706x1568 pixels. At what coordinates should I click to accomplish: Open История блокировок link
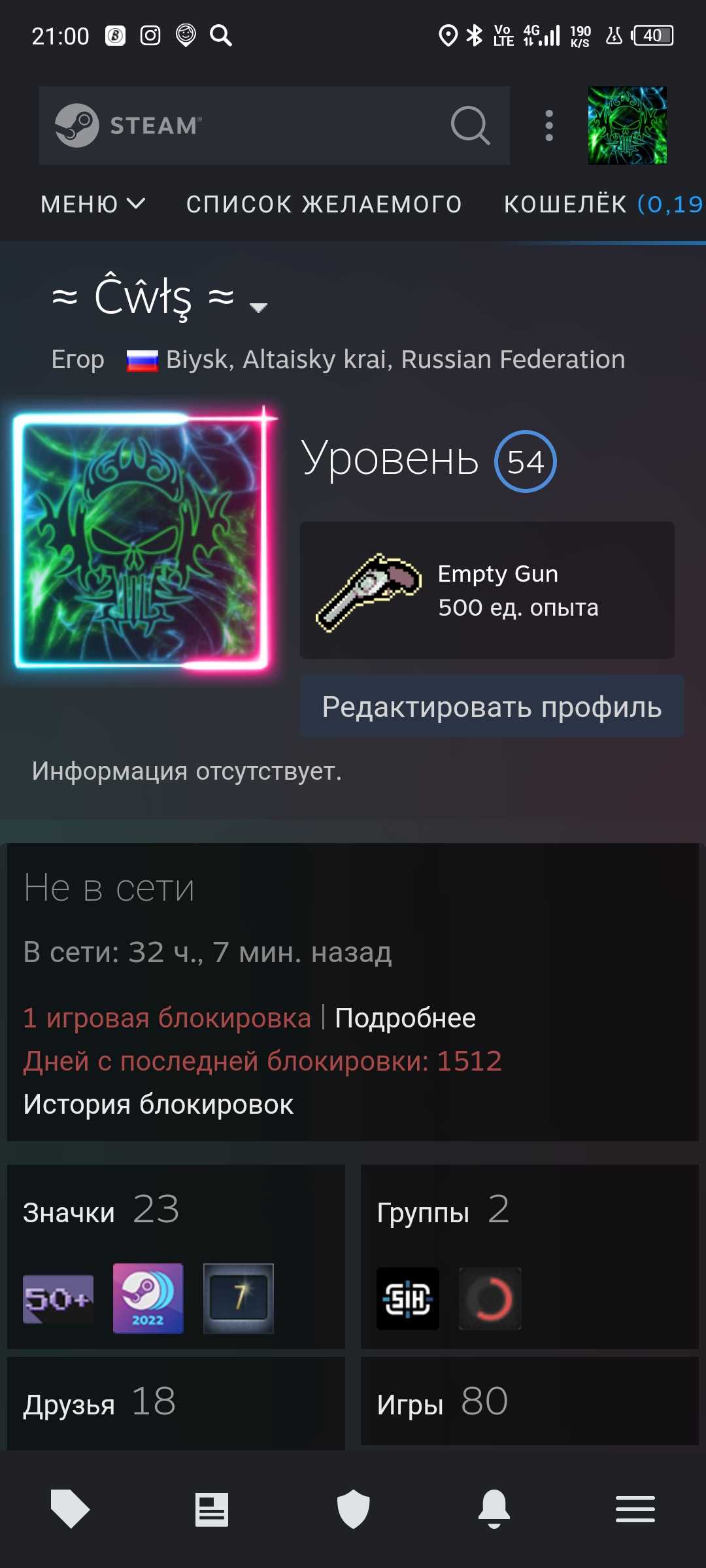click(158, 1105)
